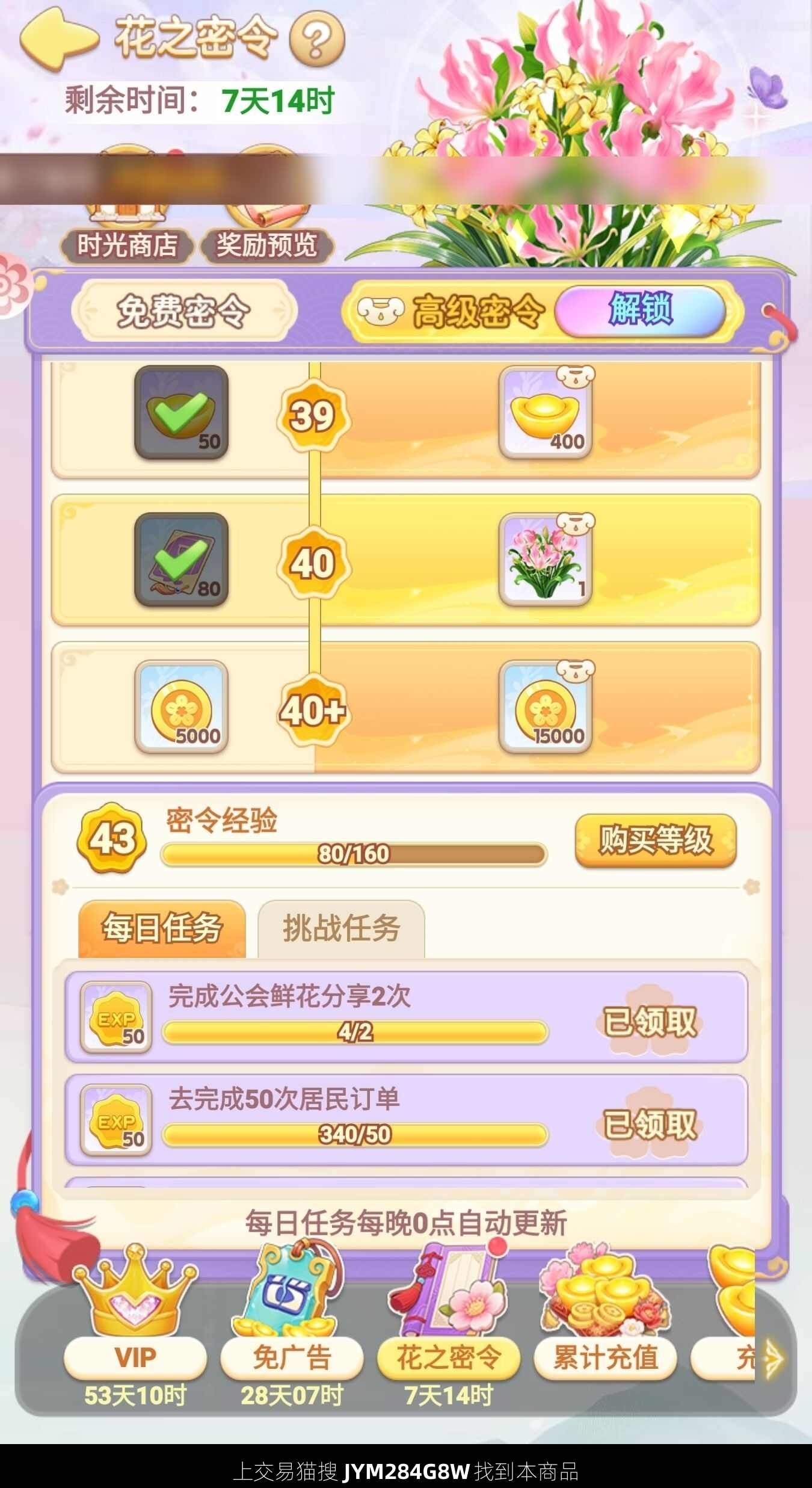Open 免广告 in the bottom bar

click(x=292, y=1324)
